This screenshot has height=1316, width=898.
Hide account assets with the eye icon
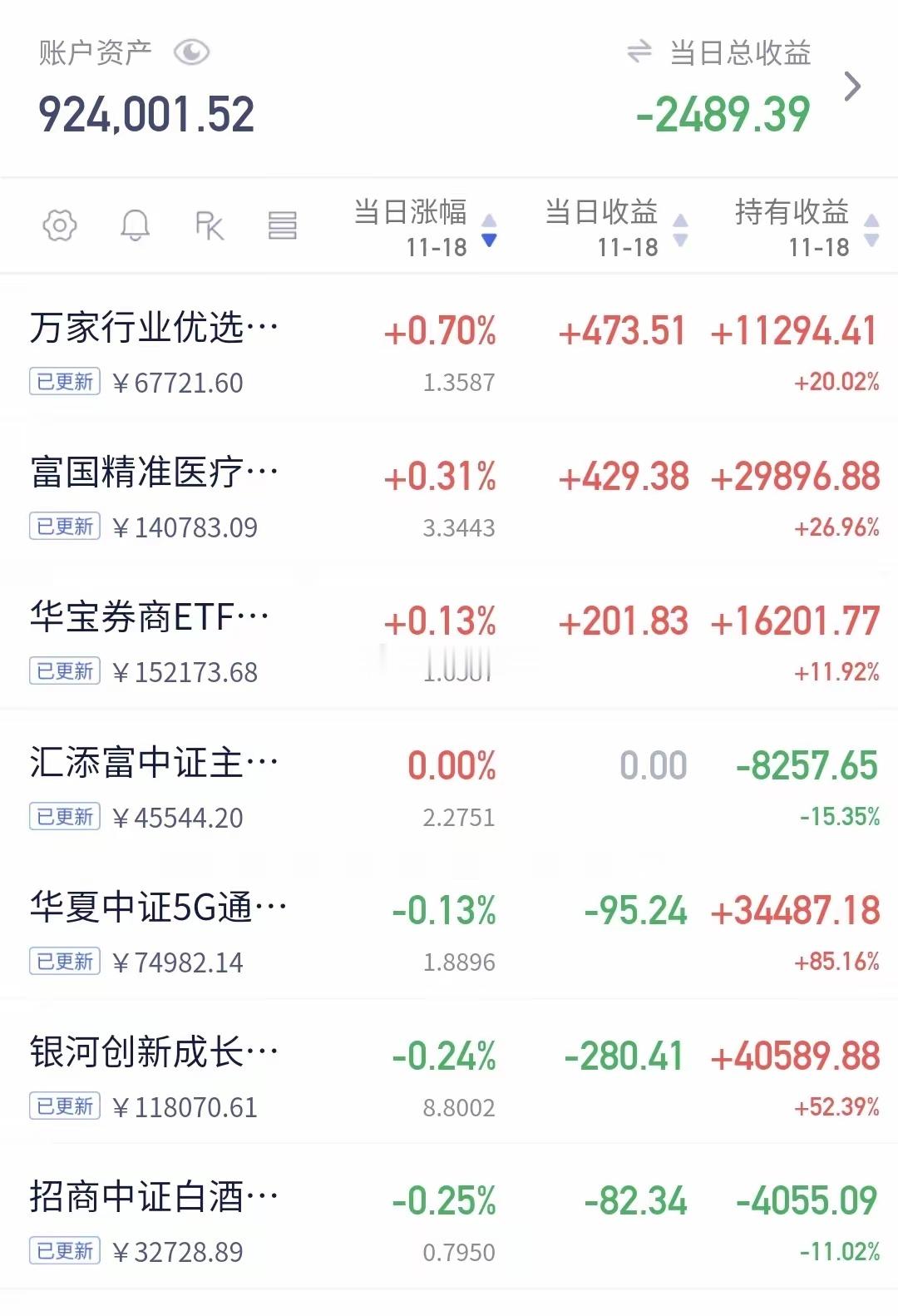[x=191, y=53]
